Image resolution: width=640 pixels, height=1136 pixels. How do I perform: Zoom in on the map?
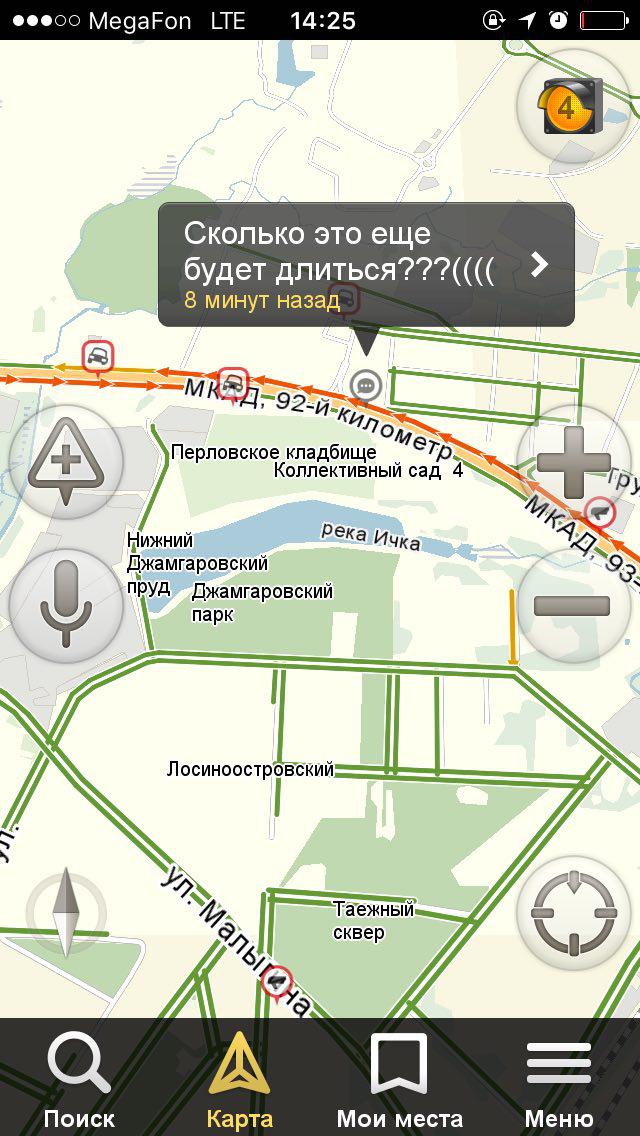[x=573, y=462]
